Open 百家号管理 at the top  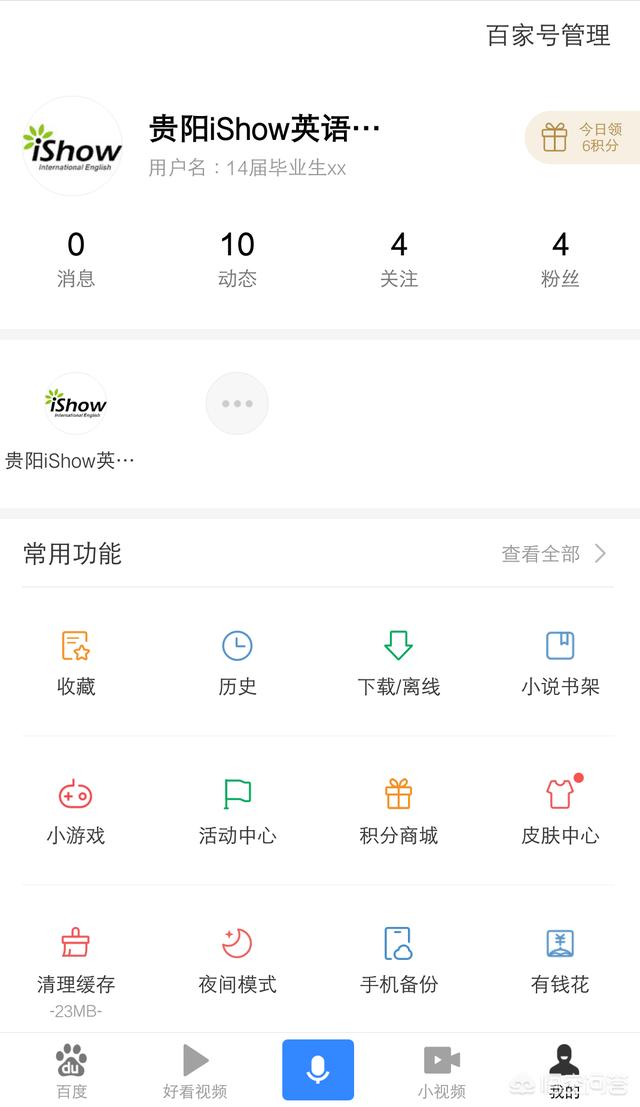tap(548, 35)
